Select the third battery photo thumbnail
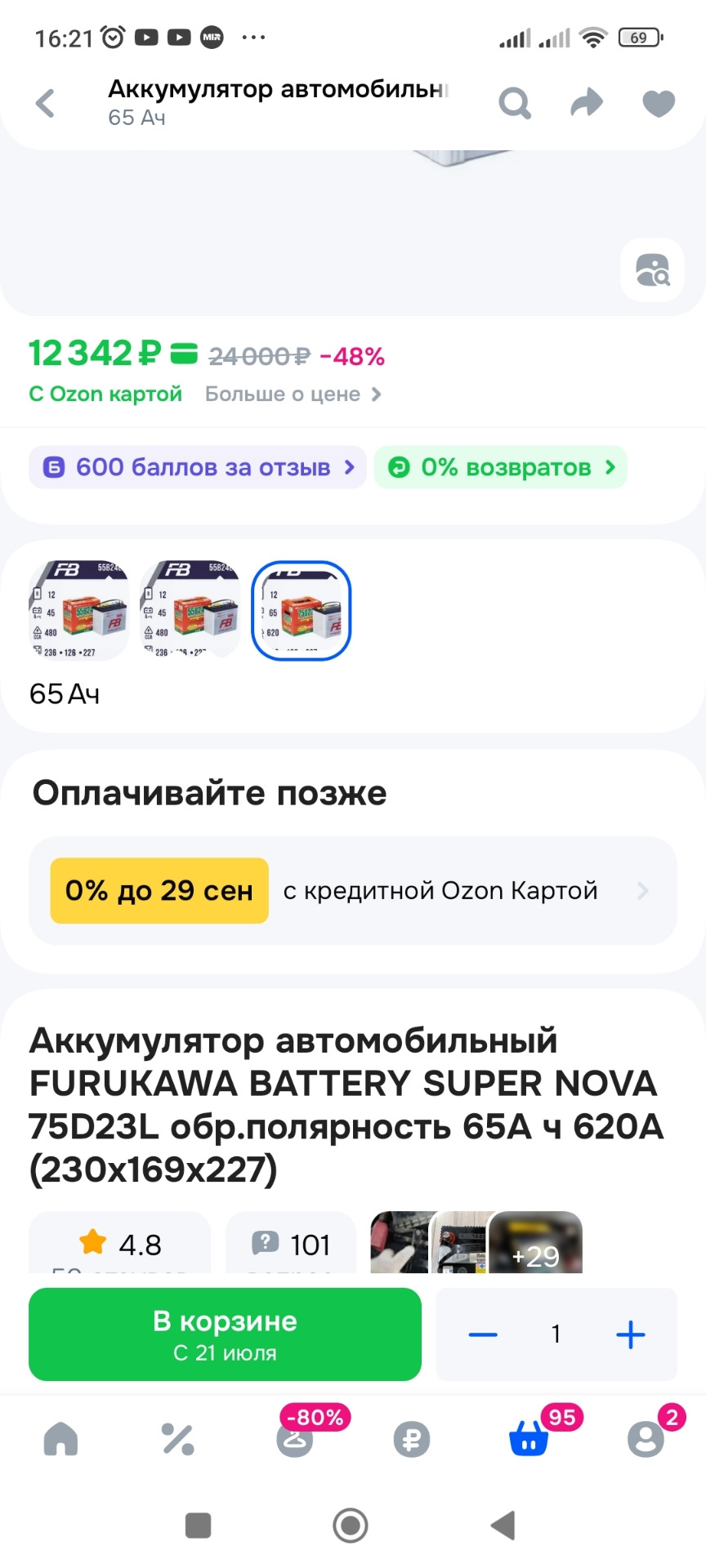 coord(301,611)
